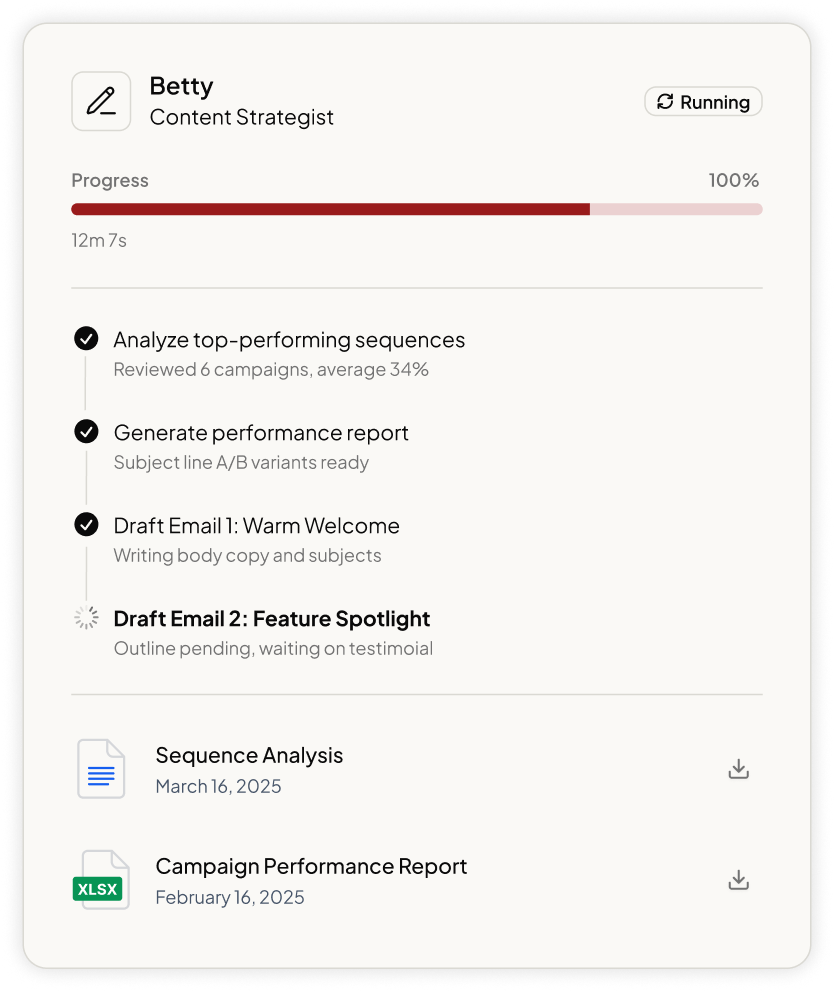Expand the Sequence Analysis file entry
The height and width of the screenshot is (992, 834).
point(249,755)
